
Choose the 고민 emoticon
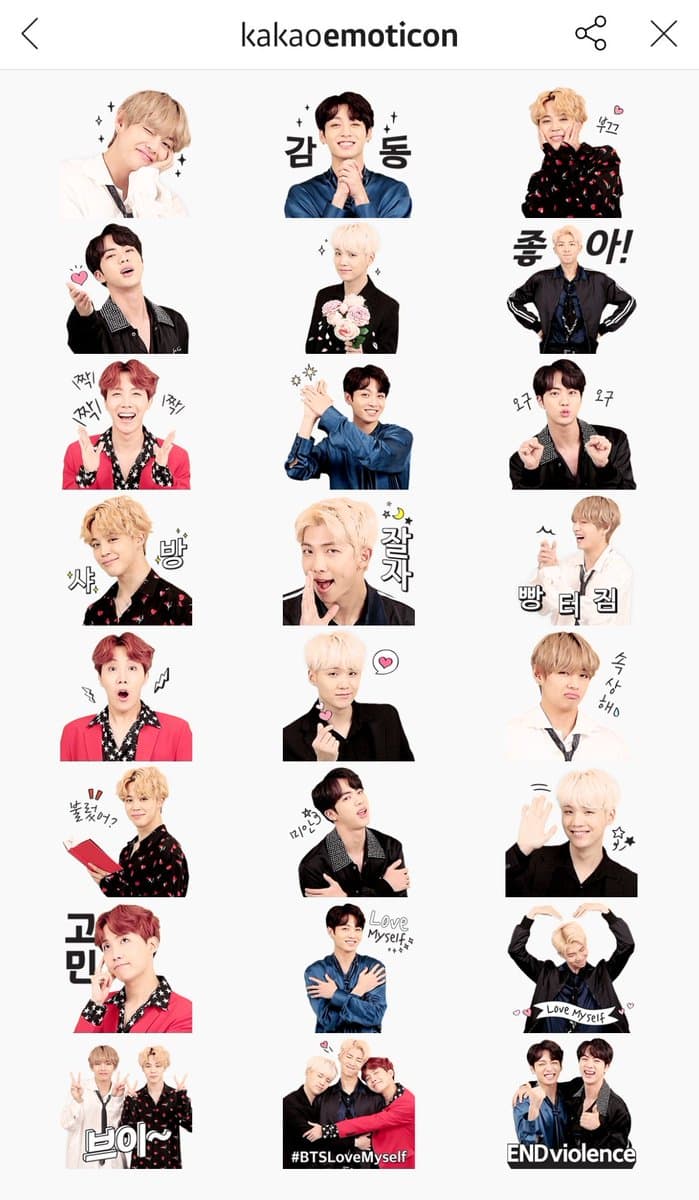pyautogui.click(x=126, y=968)
